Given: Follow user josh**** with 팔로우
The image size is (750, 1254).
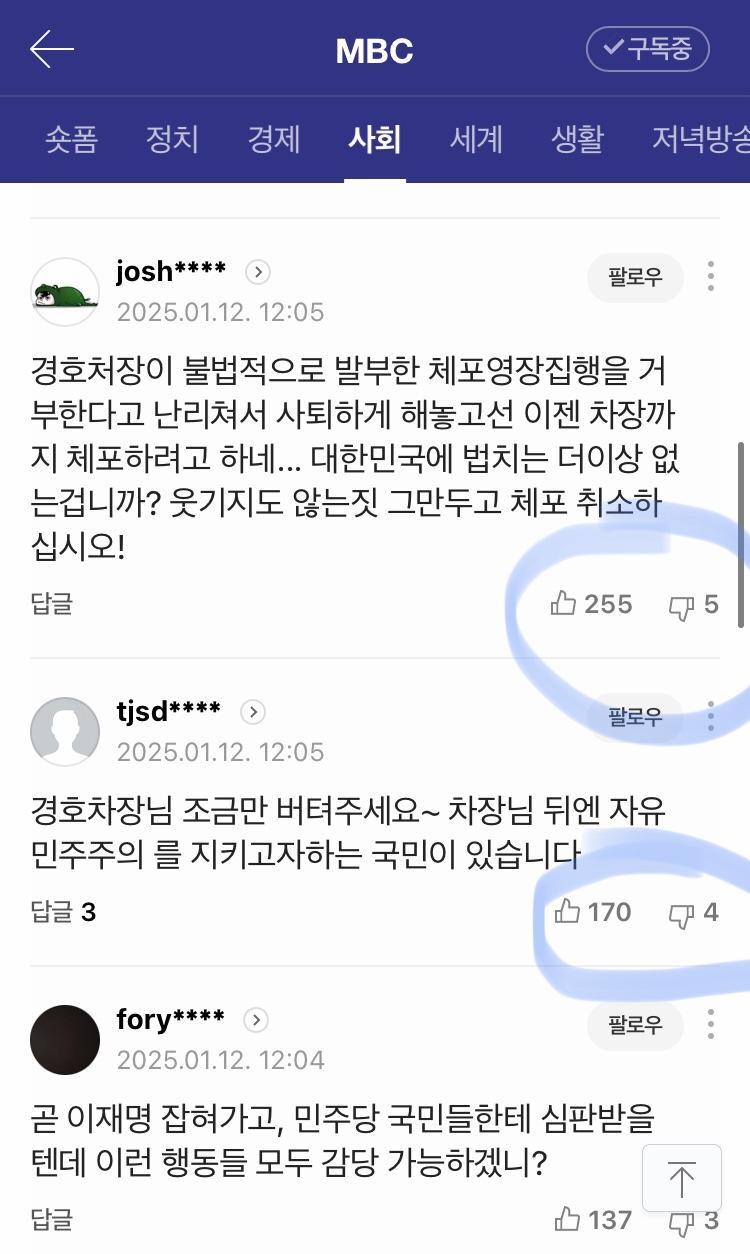Looking at the screenshot, I should click(635, 277).
